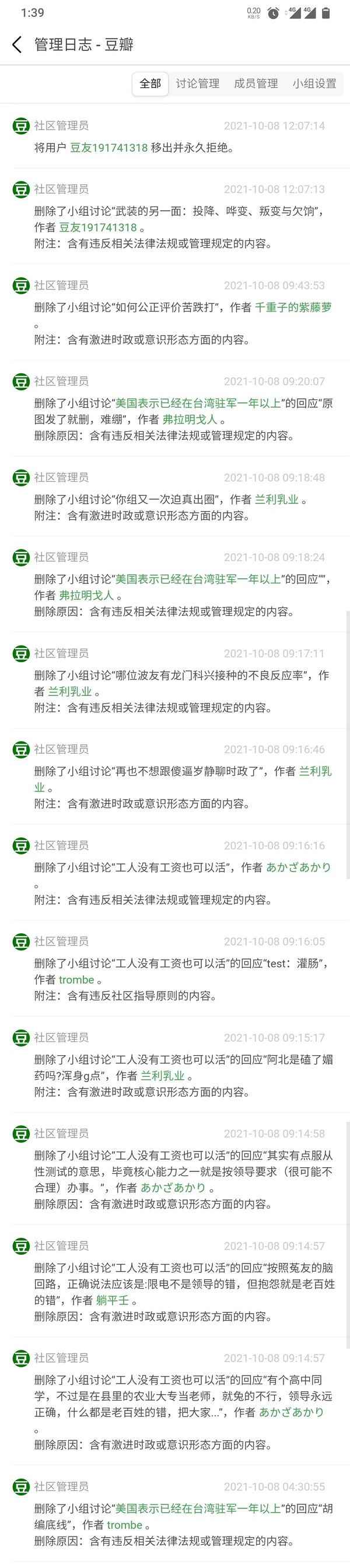Open 美国表示已经在台湾驻军一年以上 link in the 09:20:07 entry
Viewport: 350px width, 1568px height.
coord(198,403)
